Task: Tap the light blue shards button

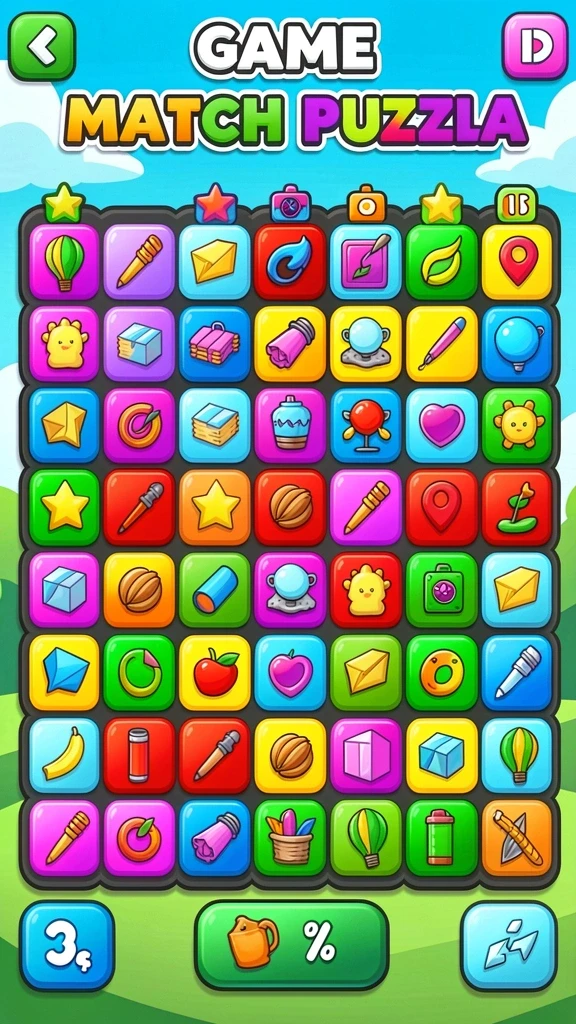Action: click(509, 946)
